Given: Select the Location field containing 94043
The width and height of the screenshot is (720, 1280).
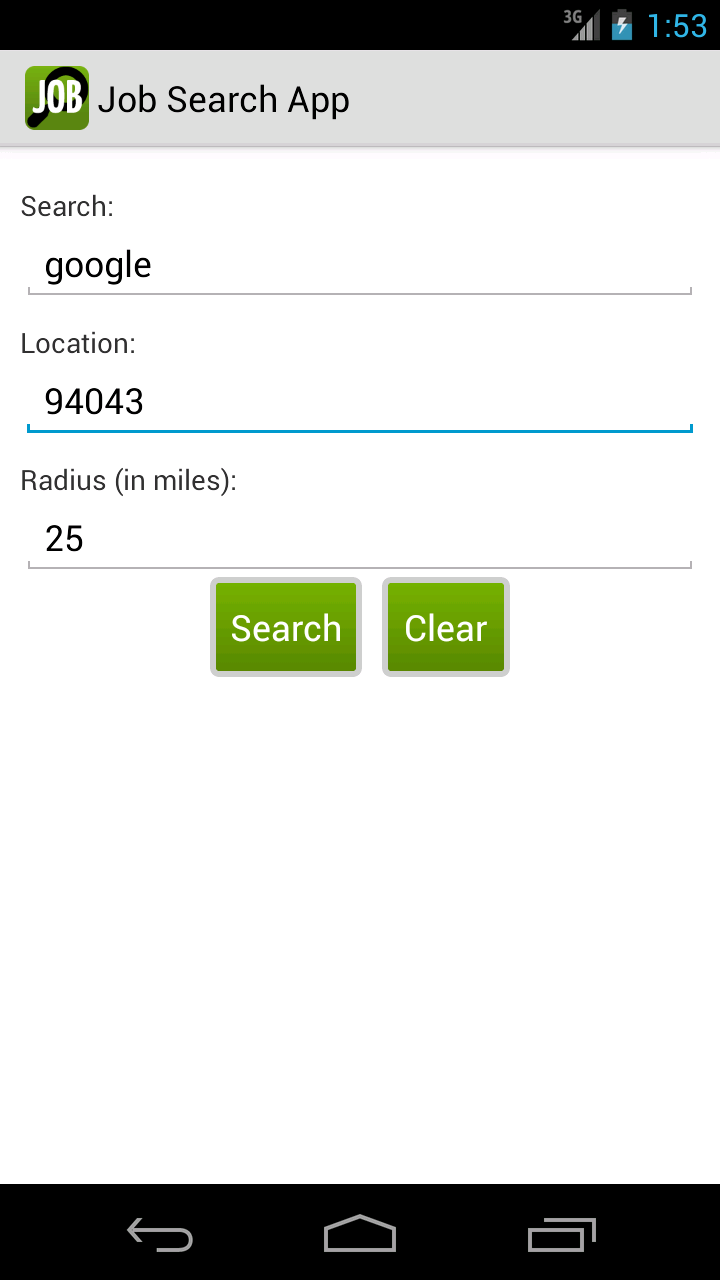Looking at the screenshot, I should (x=360, y=402).
